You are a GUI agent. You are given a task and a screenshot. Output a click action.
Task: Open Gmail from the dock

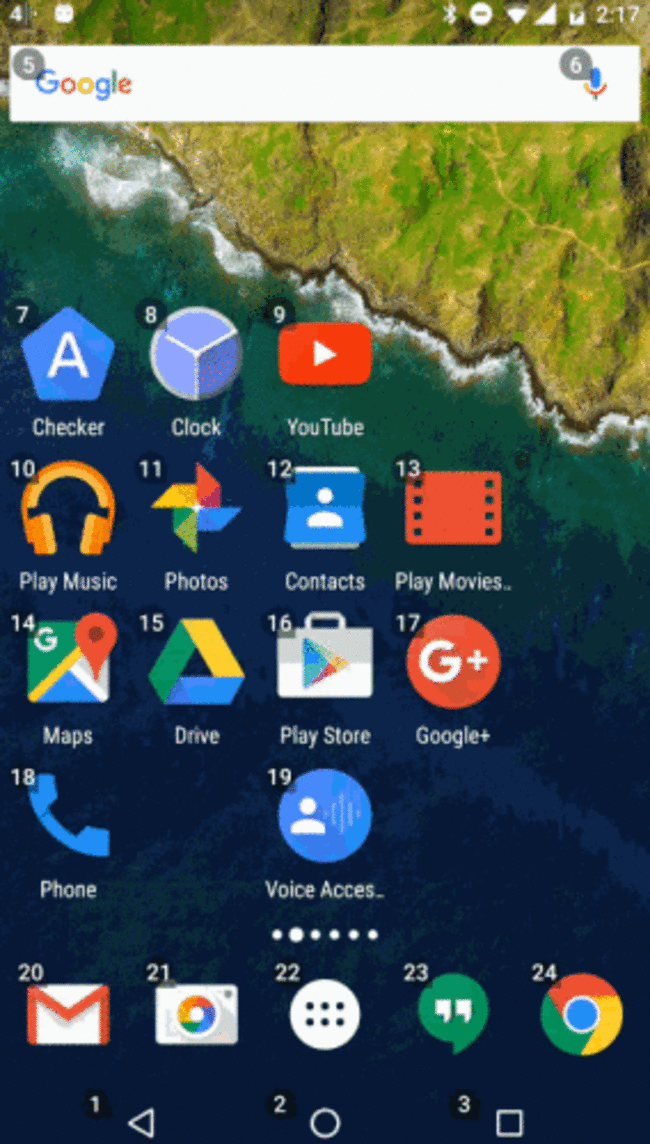(68, 1014)
